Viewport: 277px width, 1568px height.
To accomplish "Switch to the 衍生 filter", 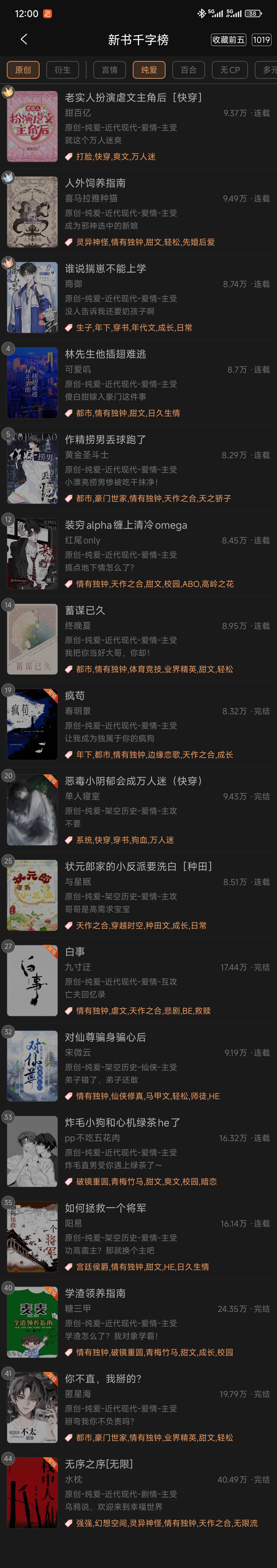I will 63,70.
